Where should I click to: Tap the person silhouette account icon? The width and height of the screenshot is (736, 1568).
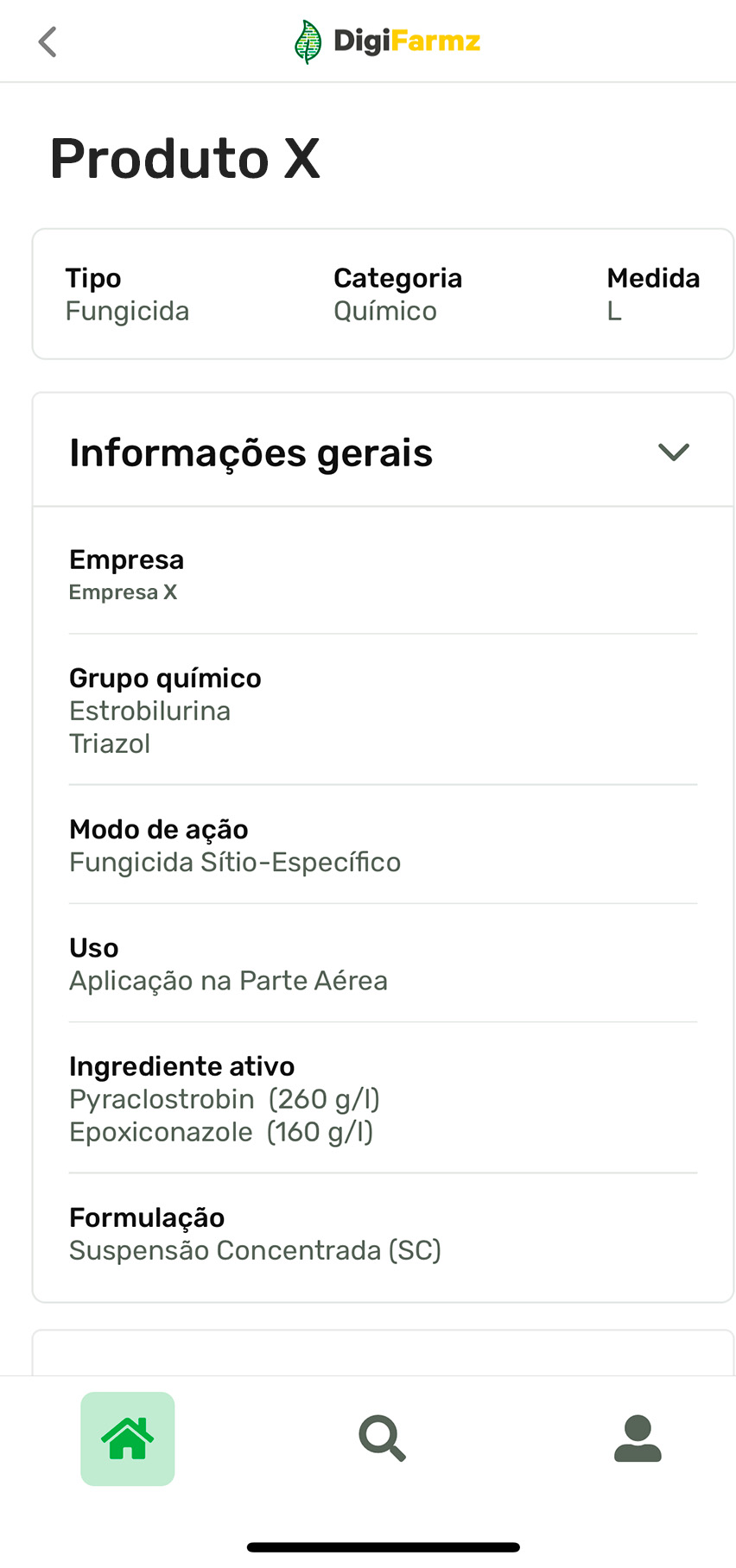(637, 1438)
